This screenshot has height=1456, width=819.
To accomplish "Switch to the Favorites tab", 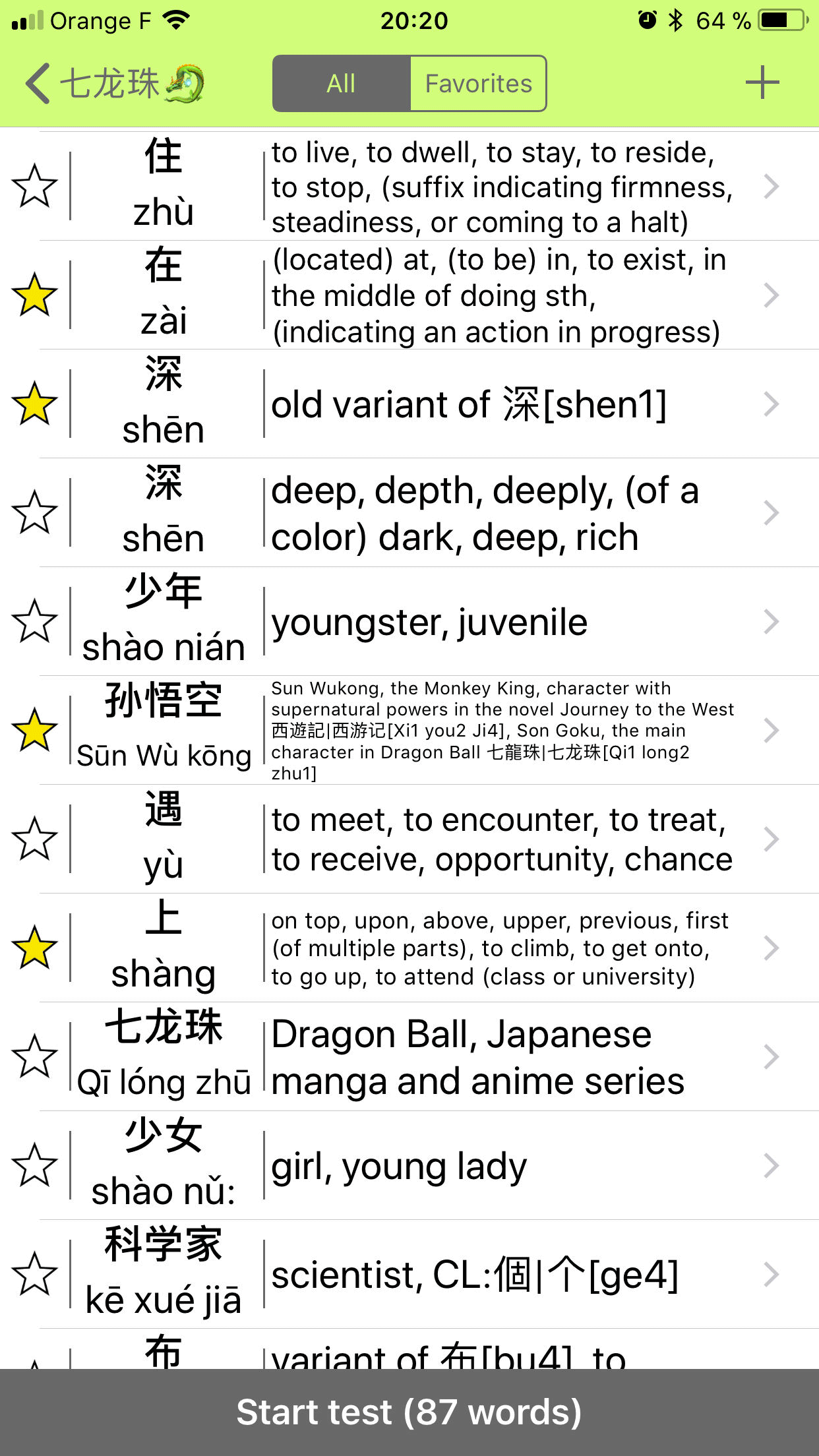I will [x=478, y=84].
